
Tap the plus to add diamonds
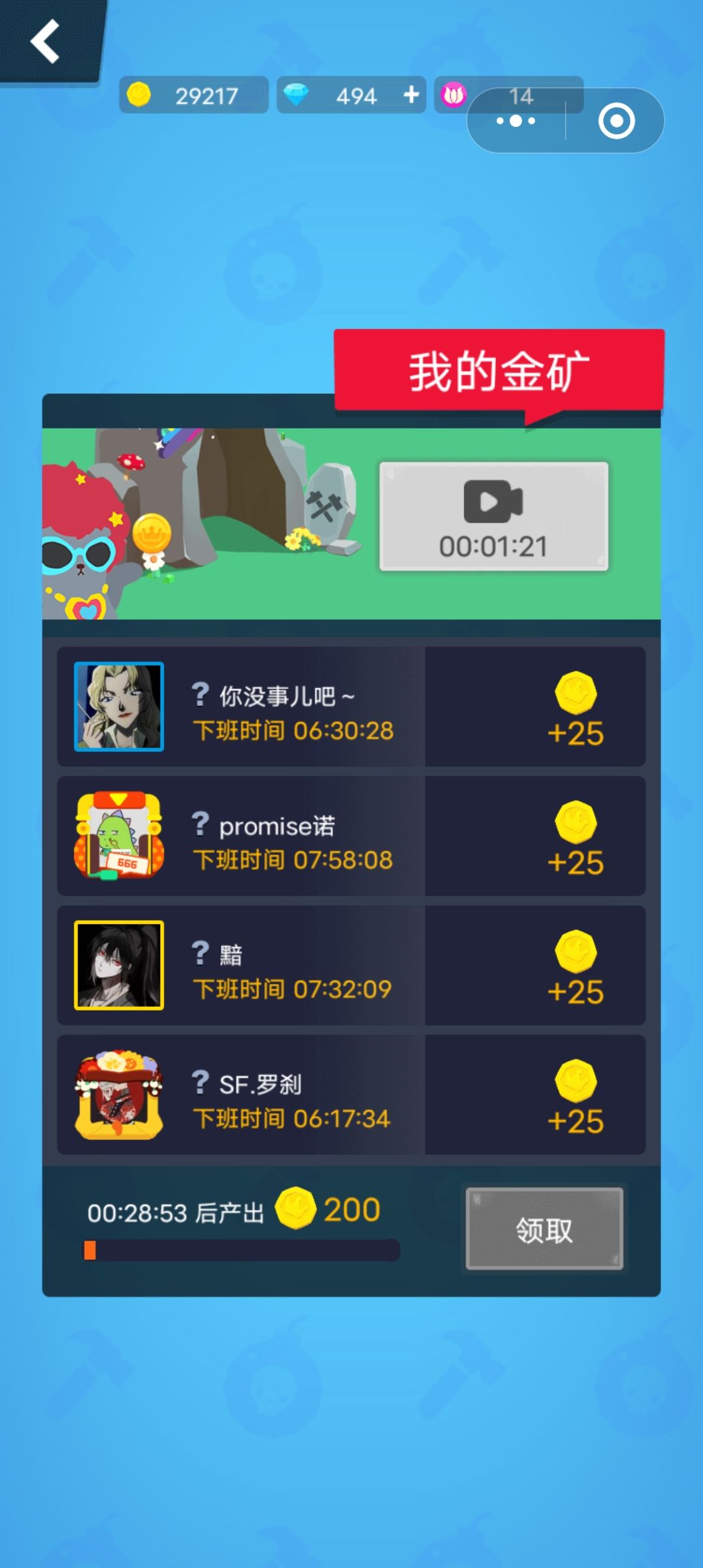pyautogui.click(x=411, y=95)
